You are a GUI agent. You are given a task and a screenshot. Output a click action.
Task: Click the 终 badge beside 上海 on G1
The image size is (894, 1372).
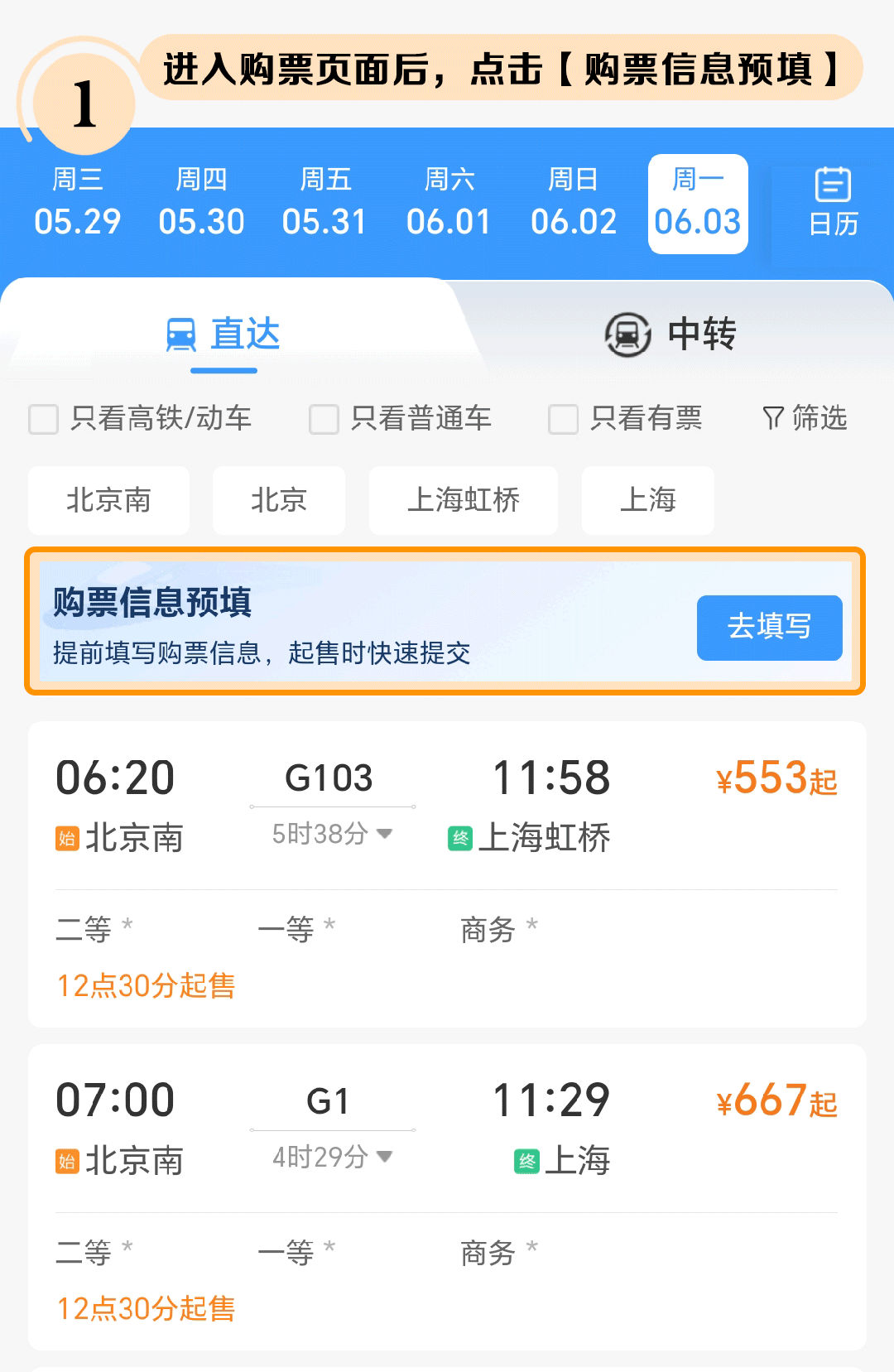[525, 1161]
